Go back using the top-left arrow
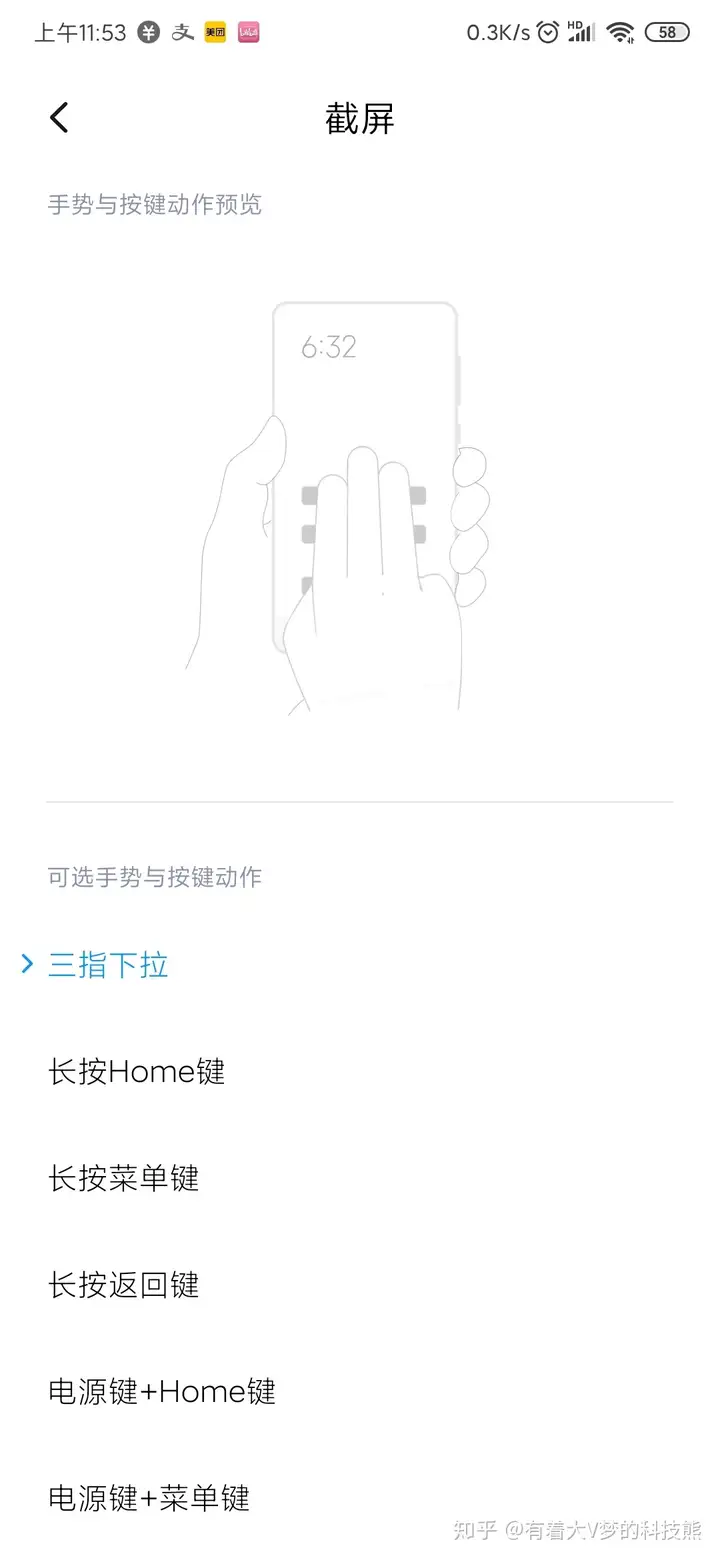720x1560 pixels. pyautogui.click(x=59, y=118)
